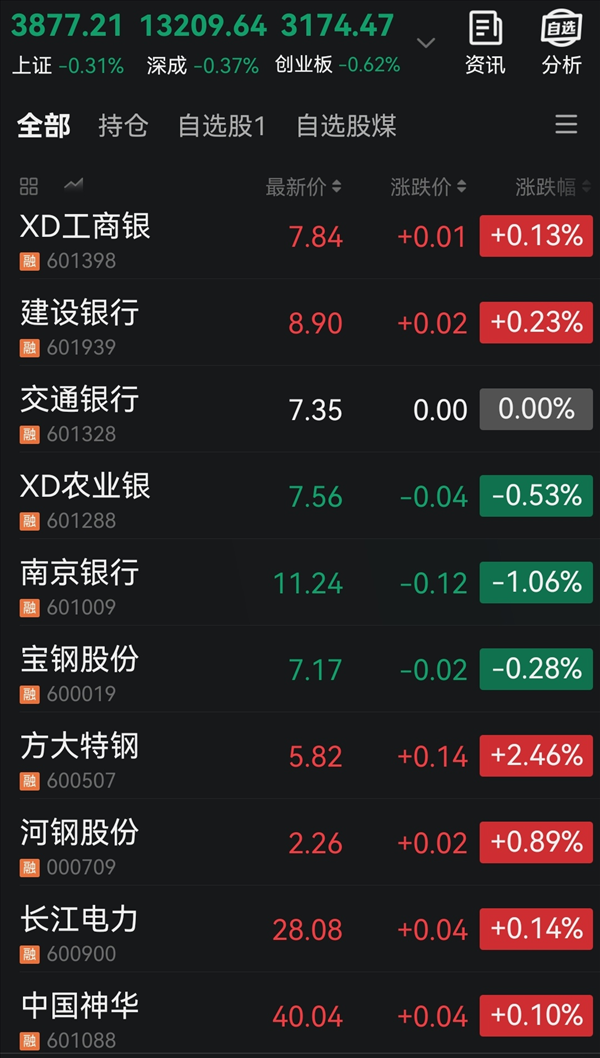Sort the list by 最新价

(x=303, y=187)
